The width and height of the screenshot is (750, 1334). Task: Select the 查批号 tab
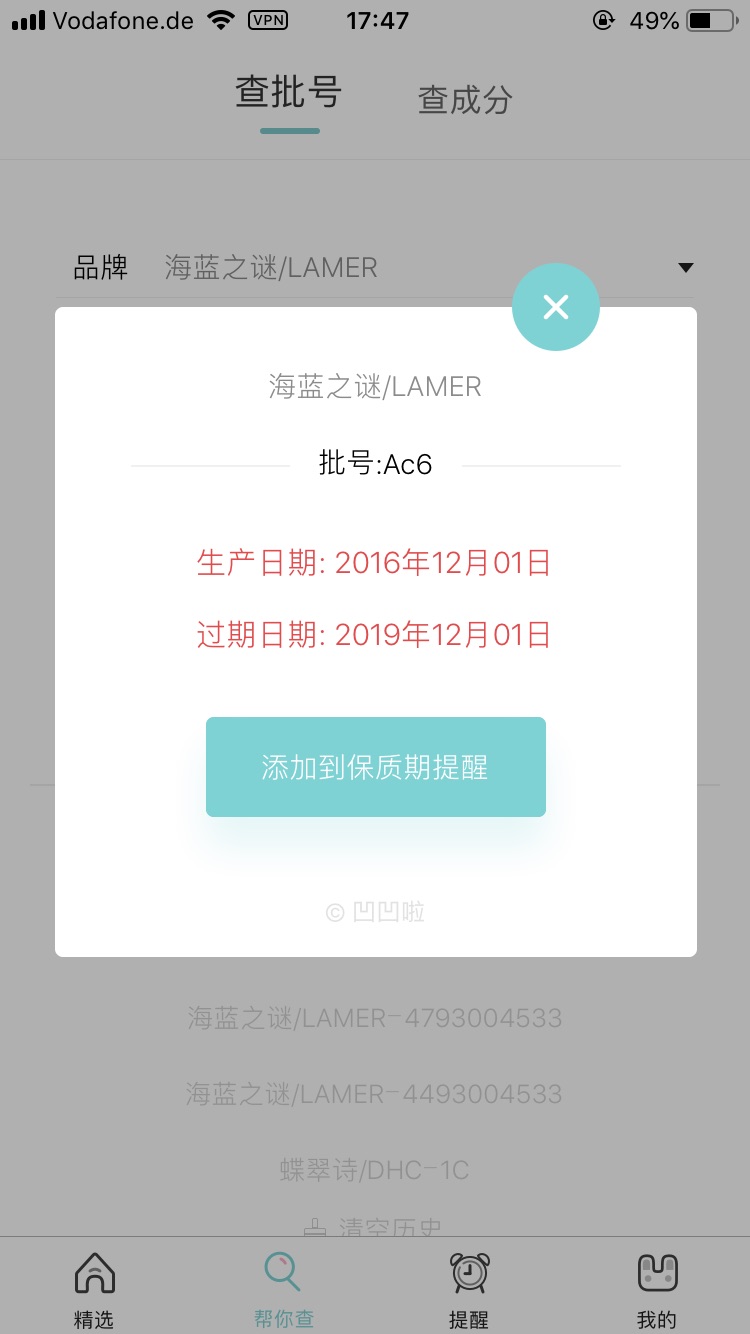289,92
